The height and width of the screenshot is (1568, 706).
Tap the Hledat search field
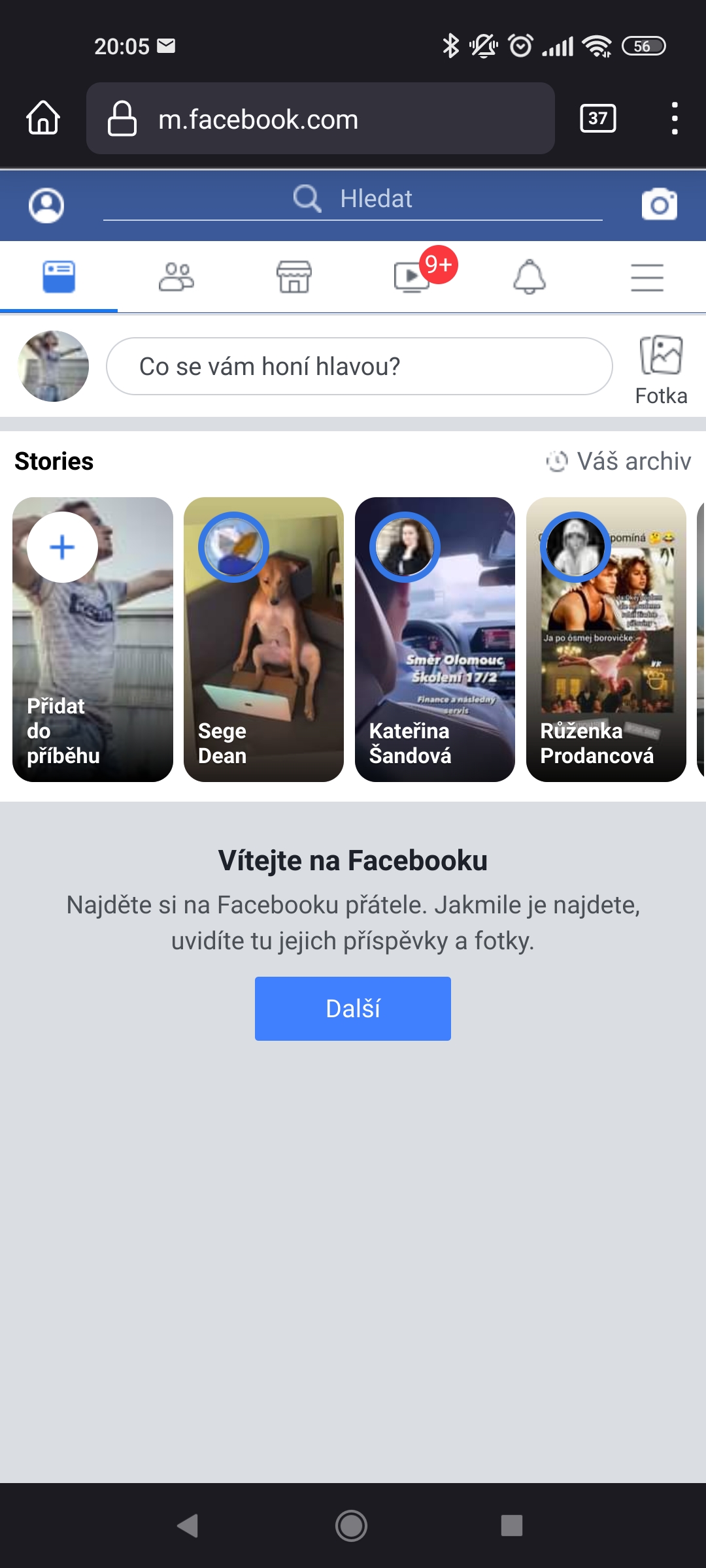click(x=353, y=199)
